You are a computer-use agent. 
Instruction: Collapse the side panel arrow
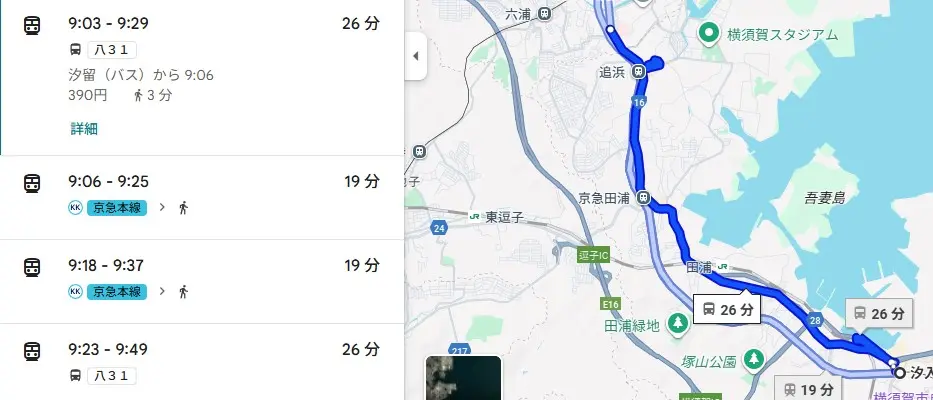tap(416, 57)
